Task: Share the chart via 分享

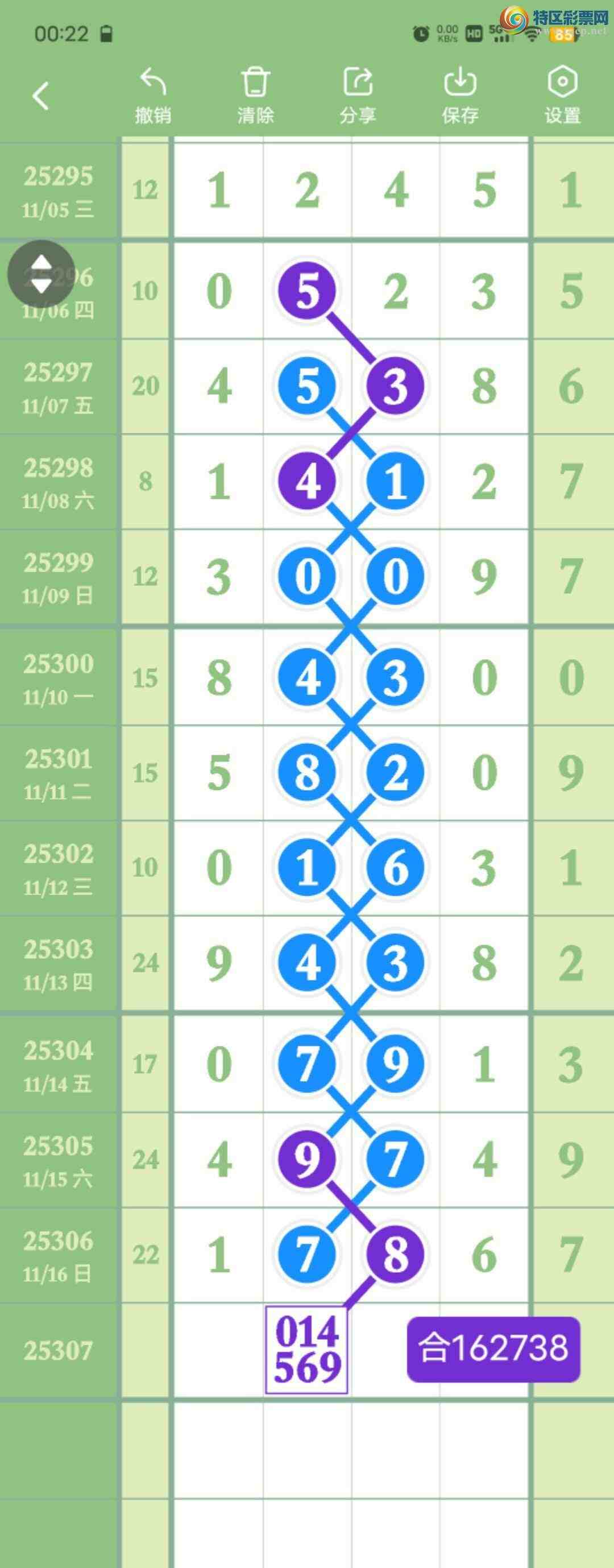Action: point(357,96)
